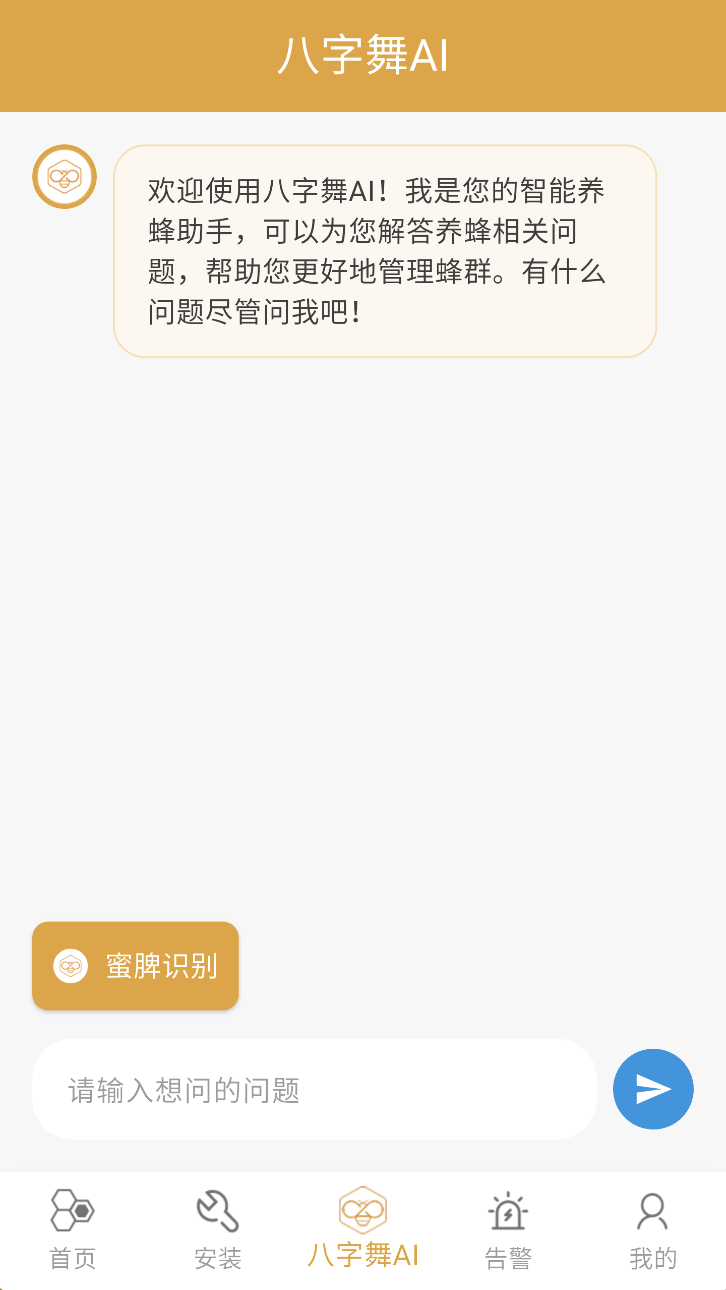The height and width of the screenshot is (1290, 726).
Task: Focus the 请输入想问的问题 input field
Action: 314,1089
